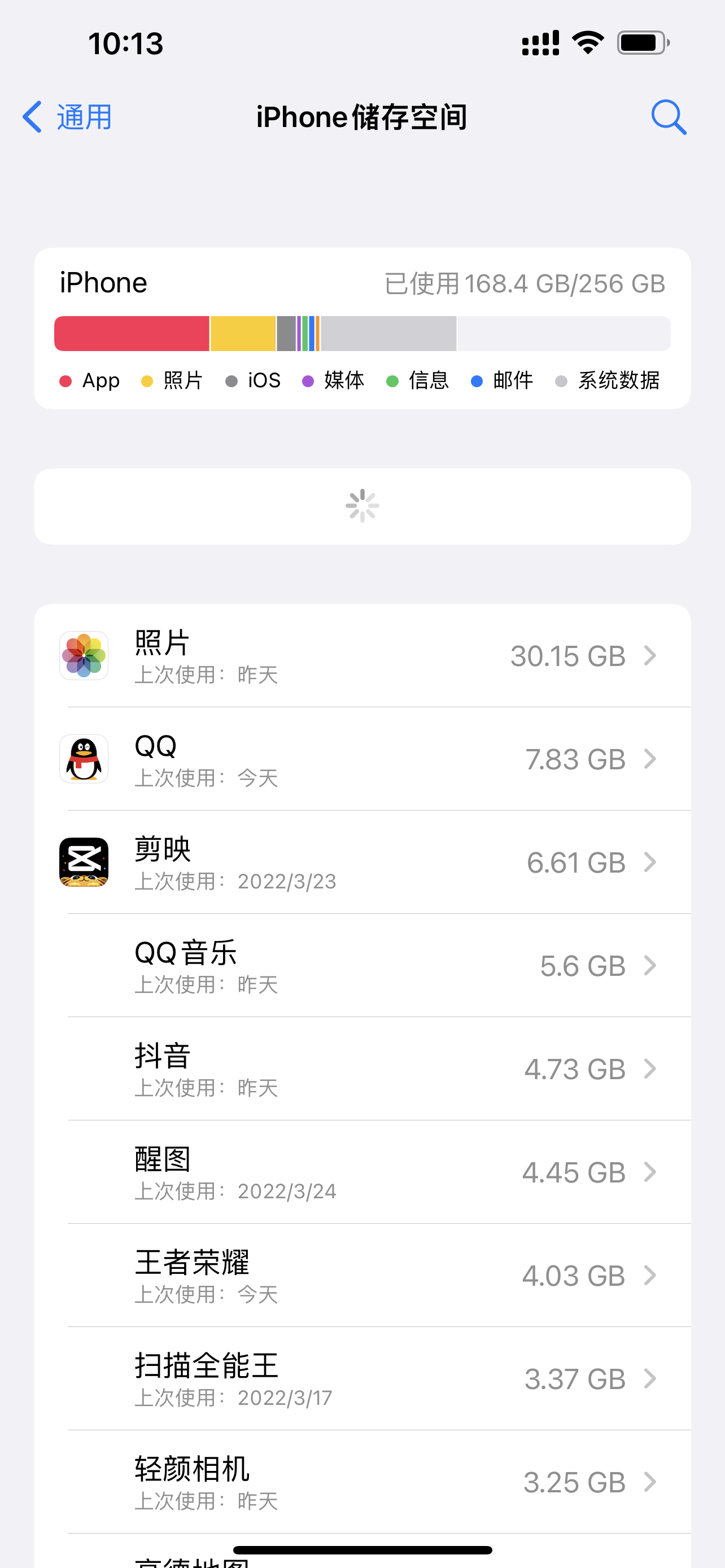Open 王者荣耀 storage details
Screen dimensions: 725x1568
tap(362, 1275)
